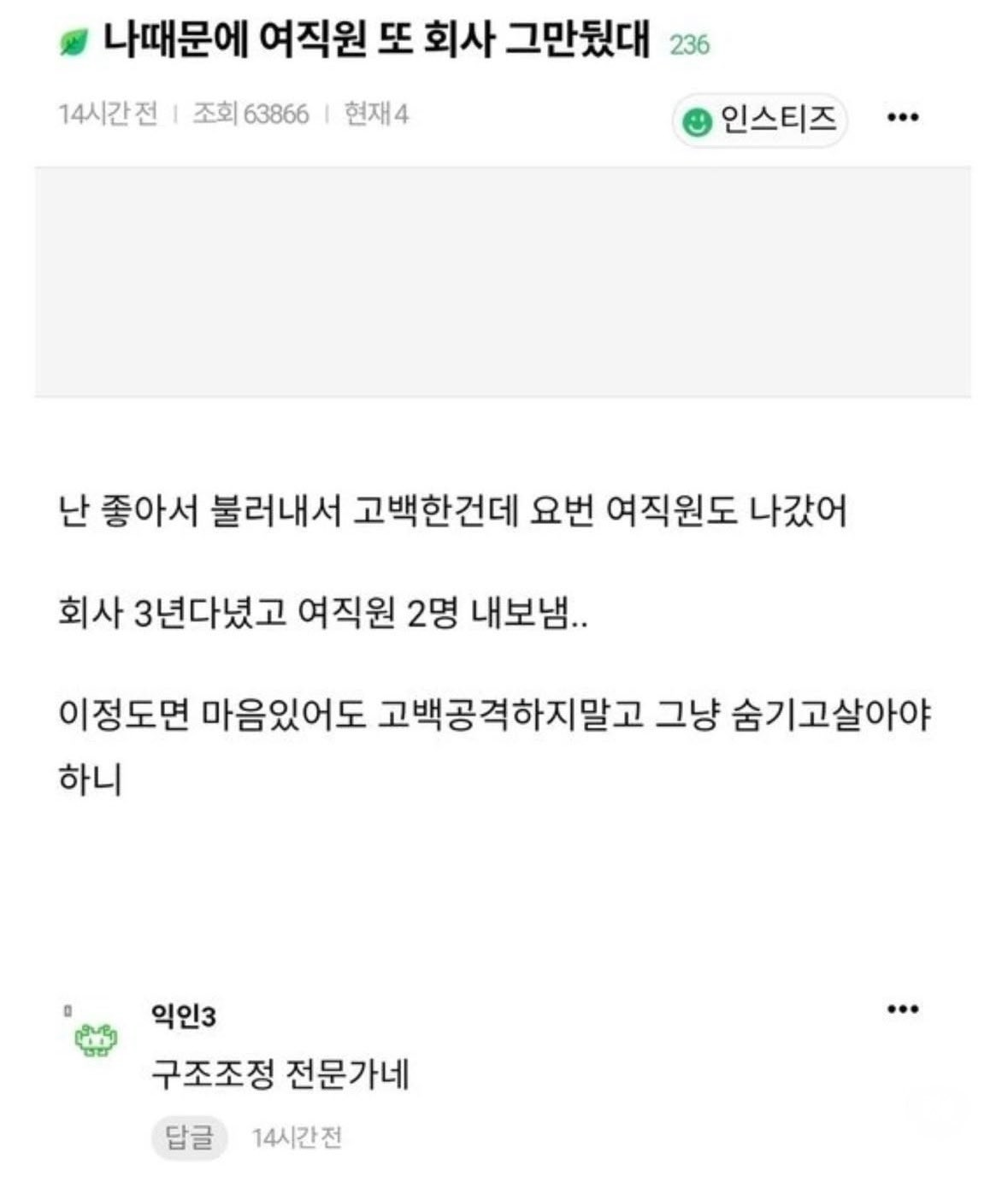Image resolution: width=1008 pixels, height=1200 pixels.
Task: Reply to 익인3's comment with 답글
Action: [x=189, y=1137]
